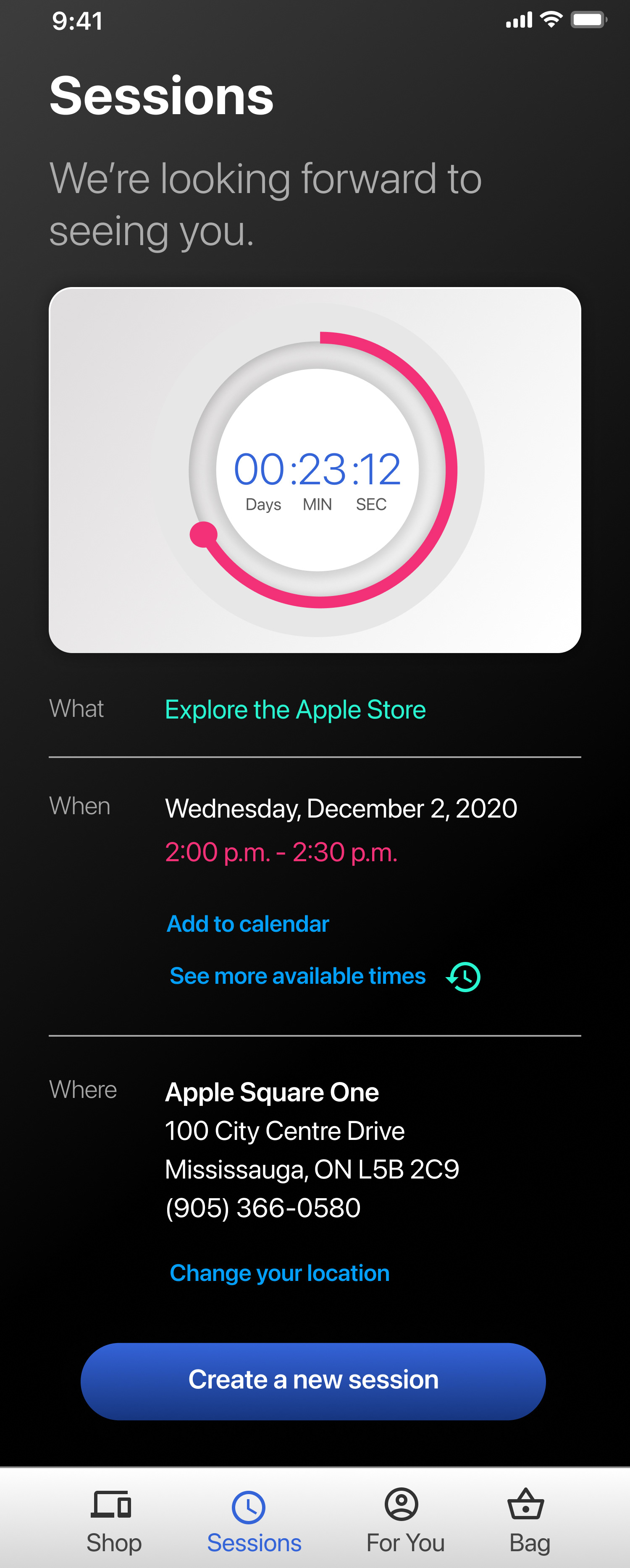
Task: Go to the Bag tab
Action: (528, 1521)
